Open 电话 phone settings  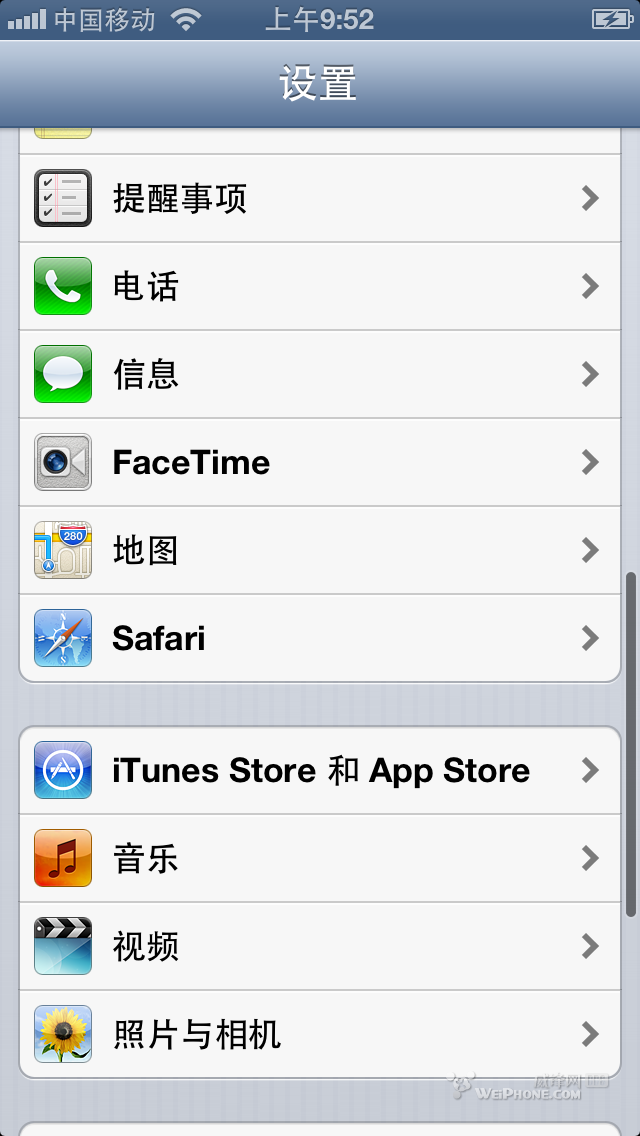point(320,286)
